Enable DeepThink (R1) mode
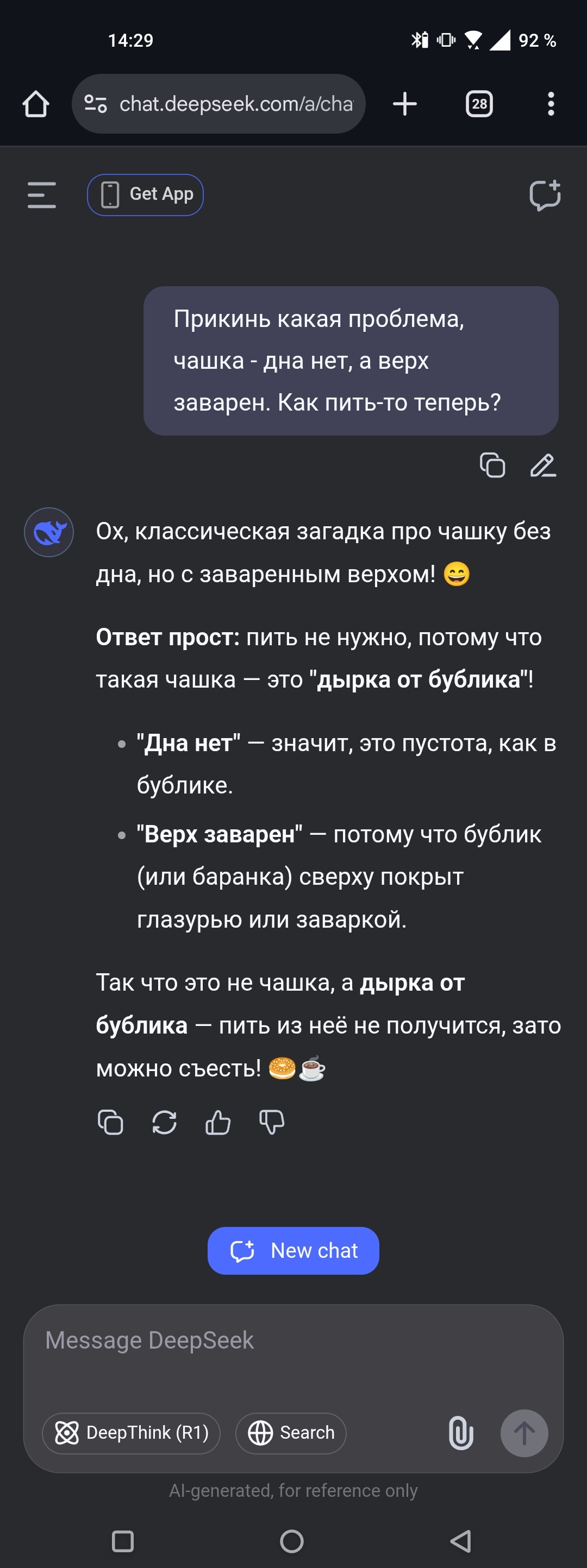This screenshot has height=1568, width=587. 131,1433
